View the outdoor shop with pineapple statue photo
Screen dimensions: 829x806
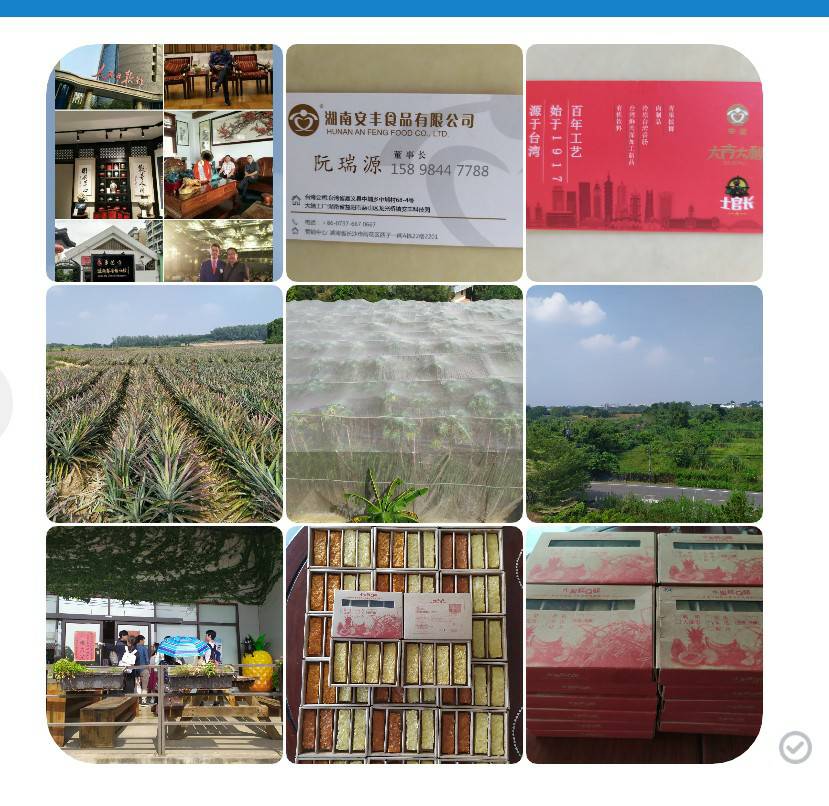[164, 644]
